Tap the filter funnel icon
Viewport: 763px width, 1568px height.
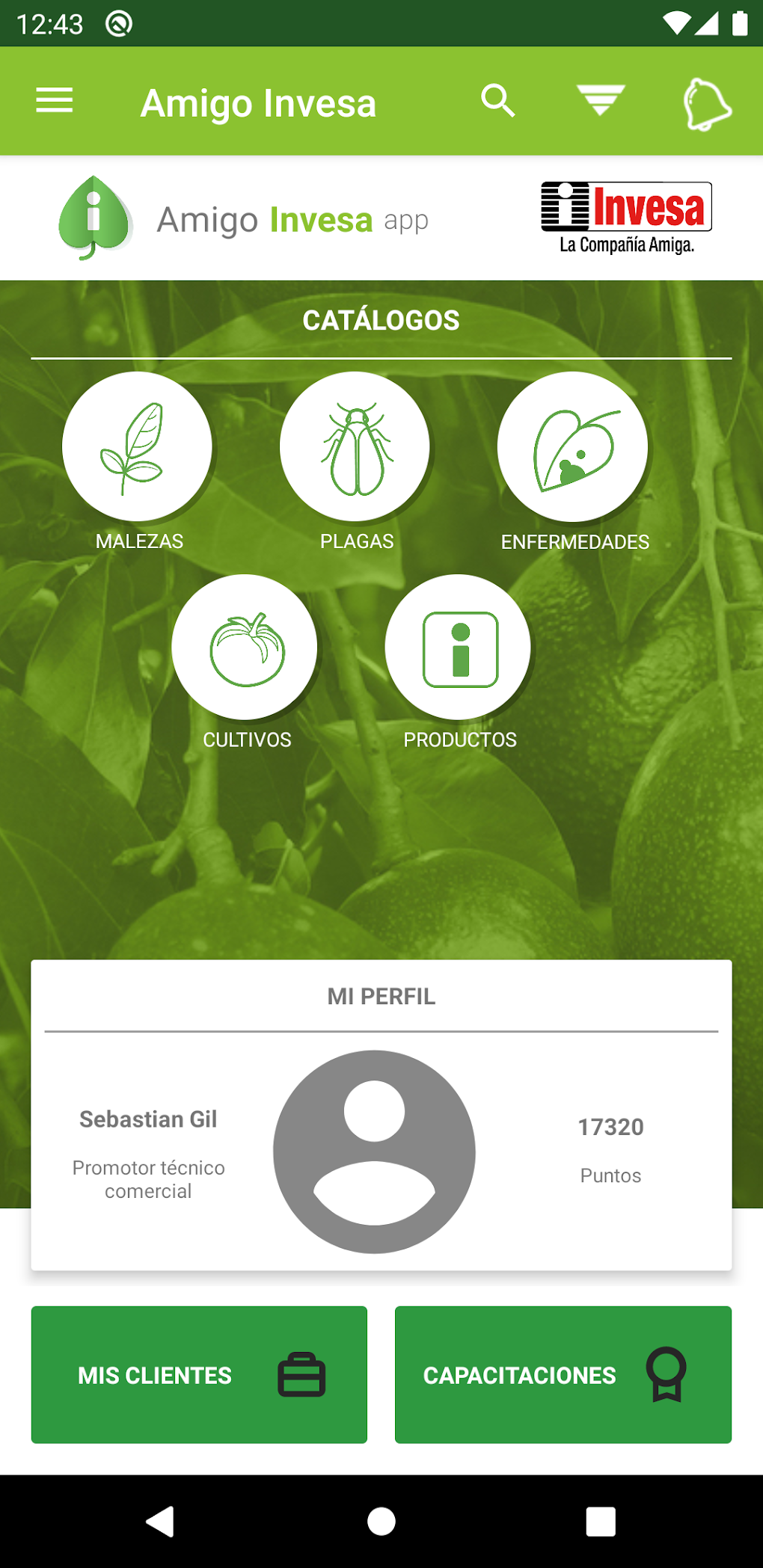598,102
